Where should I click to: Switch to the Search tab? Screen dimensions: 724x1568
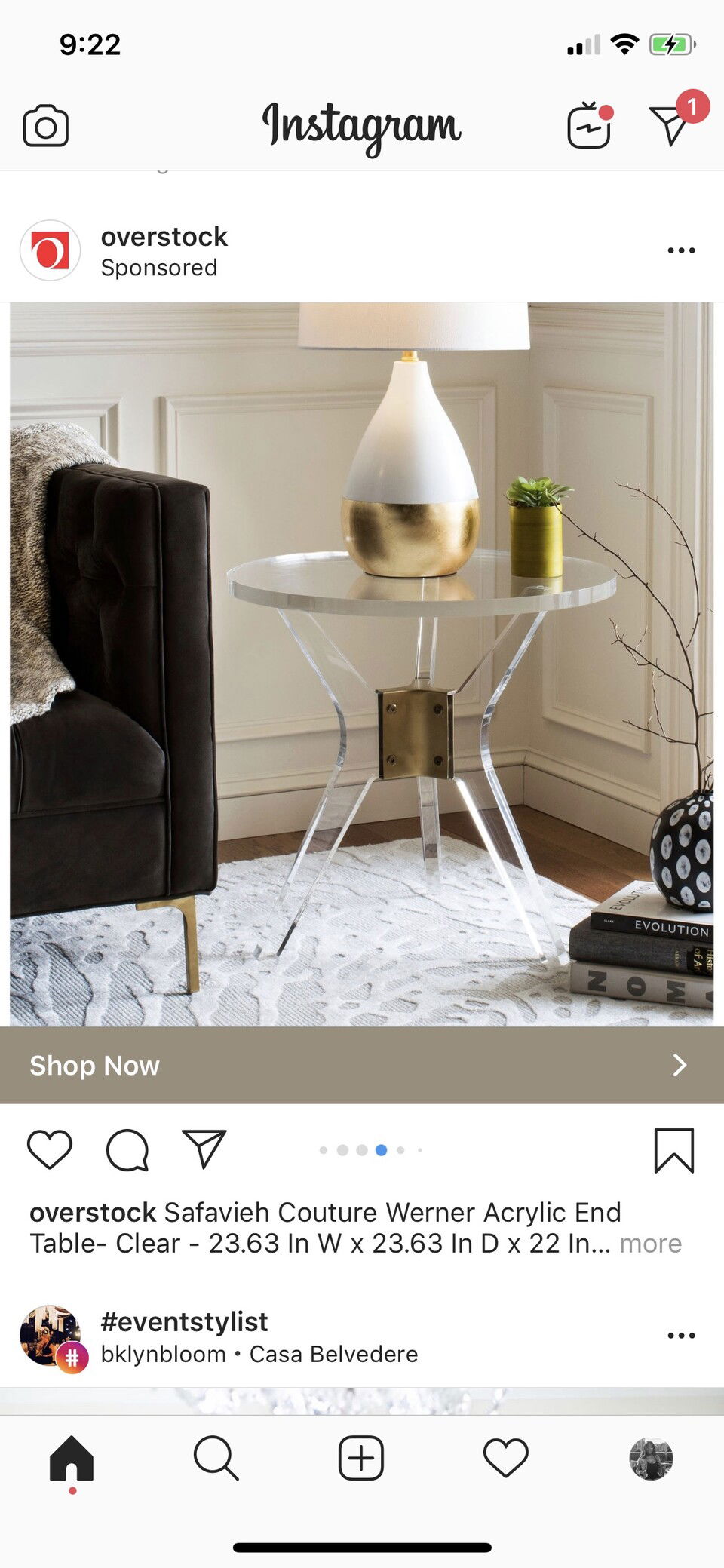click(x=216, y=1458)
